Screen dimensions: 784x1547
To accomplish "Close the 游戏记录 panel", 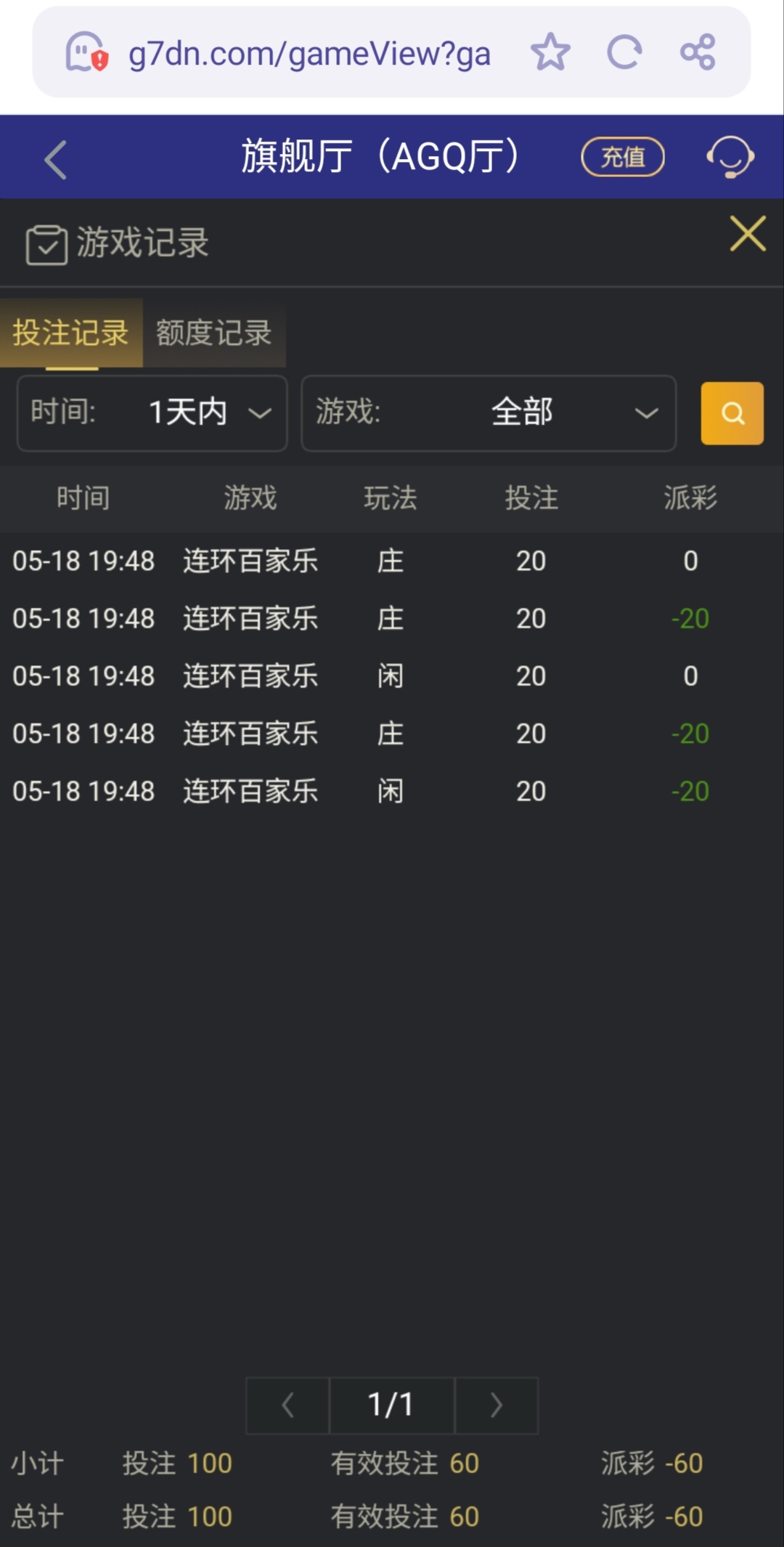I will tap(748, 234).
